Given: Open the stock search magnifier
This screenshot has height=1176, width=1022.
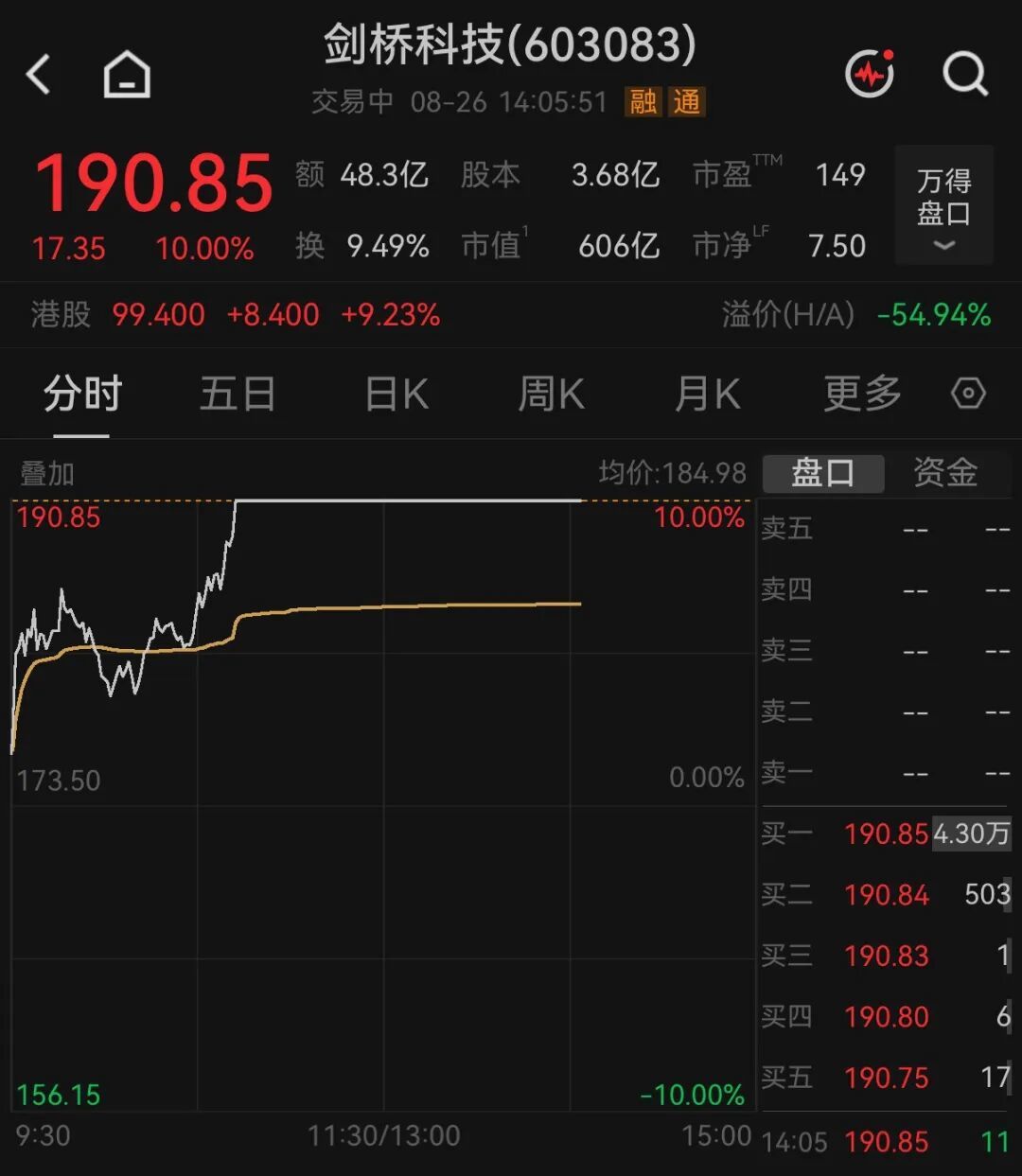Looking at the screenshot, I should [x=965, y=73].
